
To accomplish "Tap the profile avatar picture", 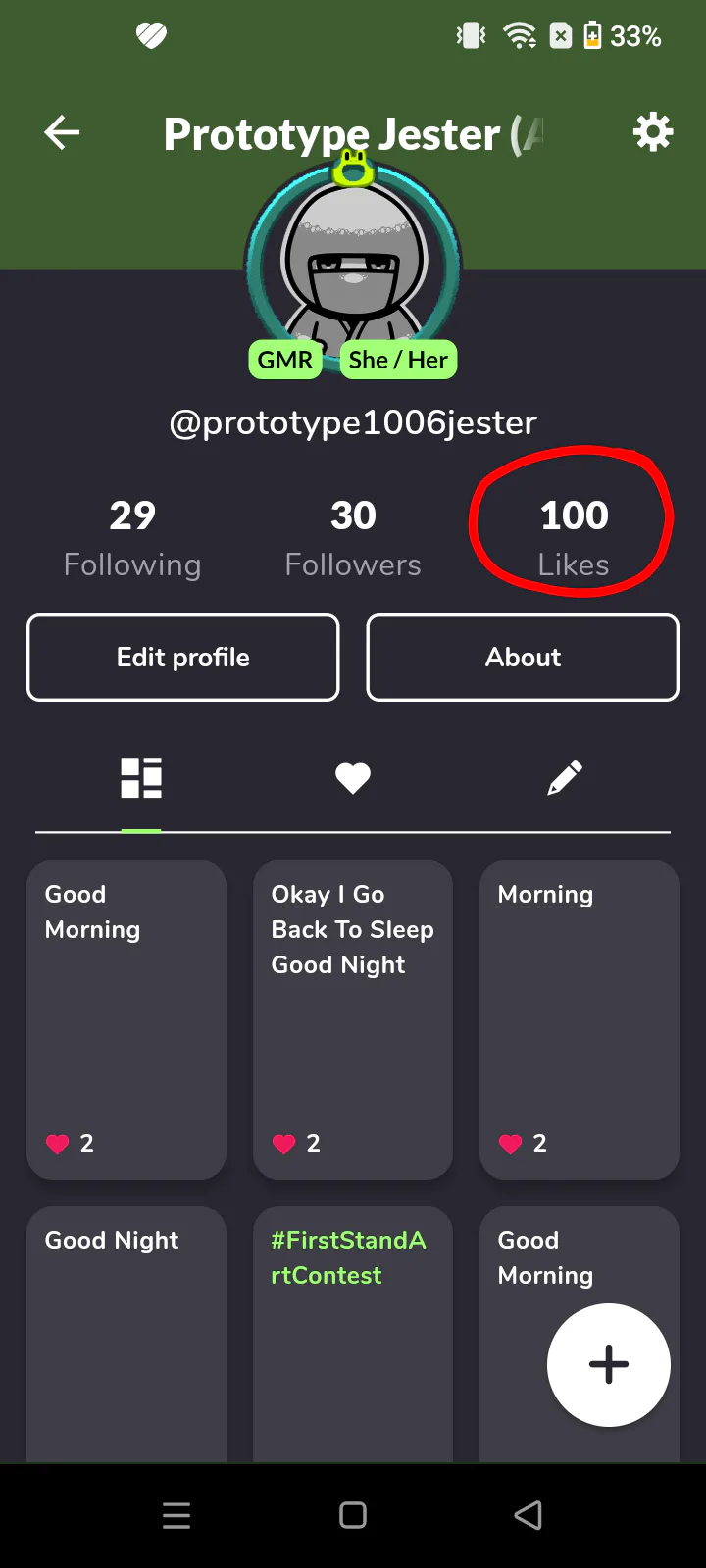I will [x=353, y=260].
